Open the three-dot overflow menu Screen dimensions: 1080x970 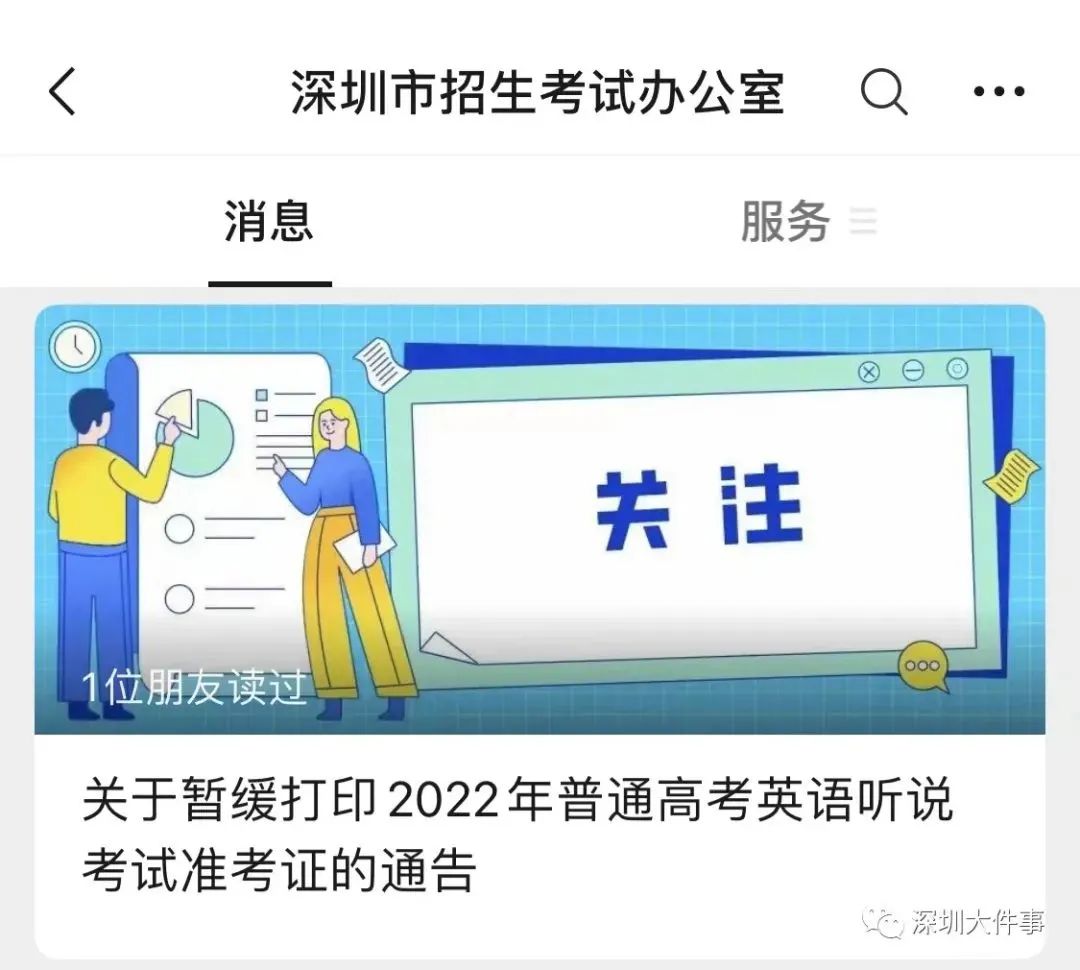[998, 92]
